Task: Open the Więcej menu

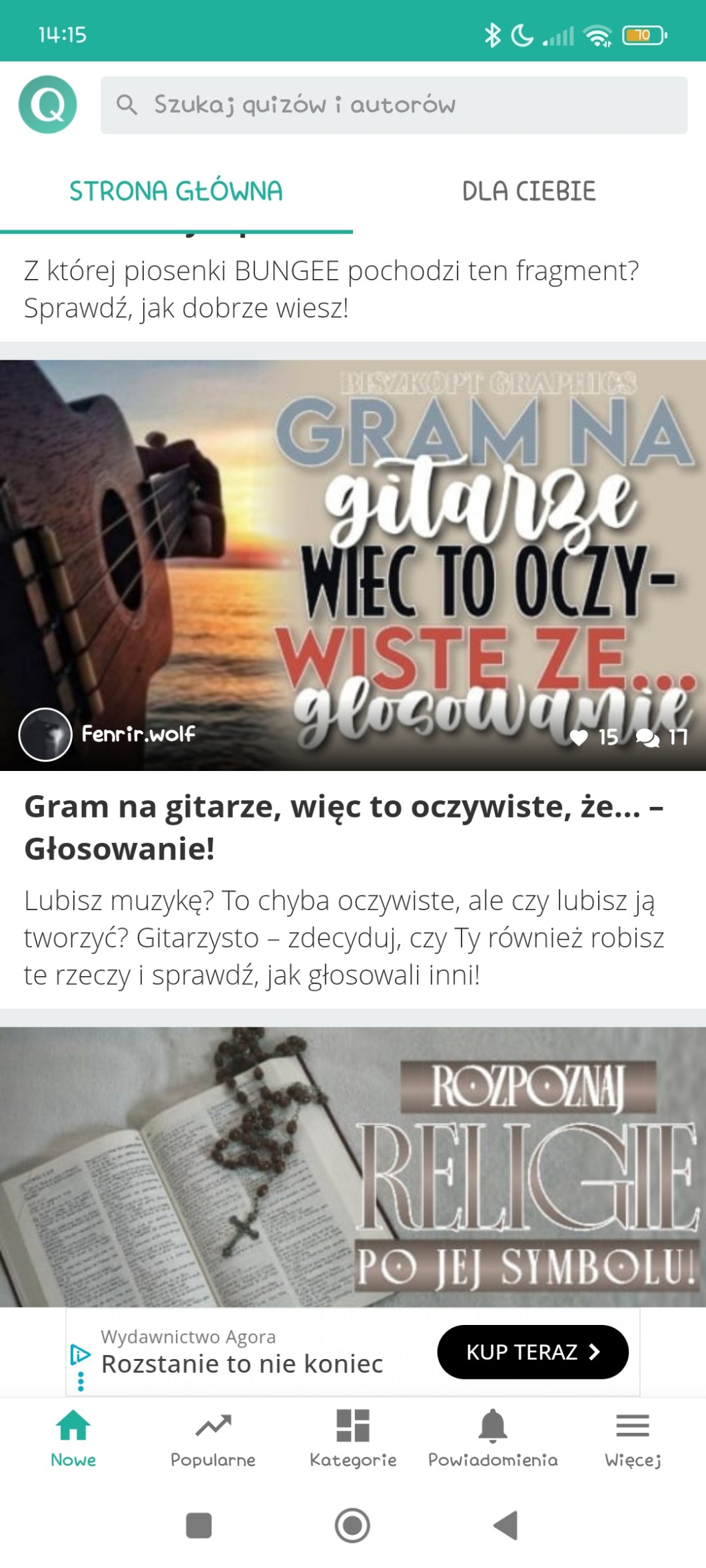Action: (633, 1438)
